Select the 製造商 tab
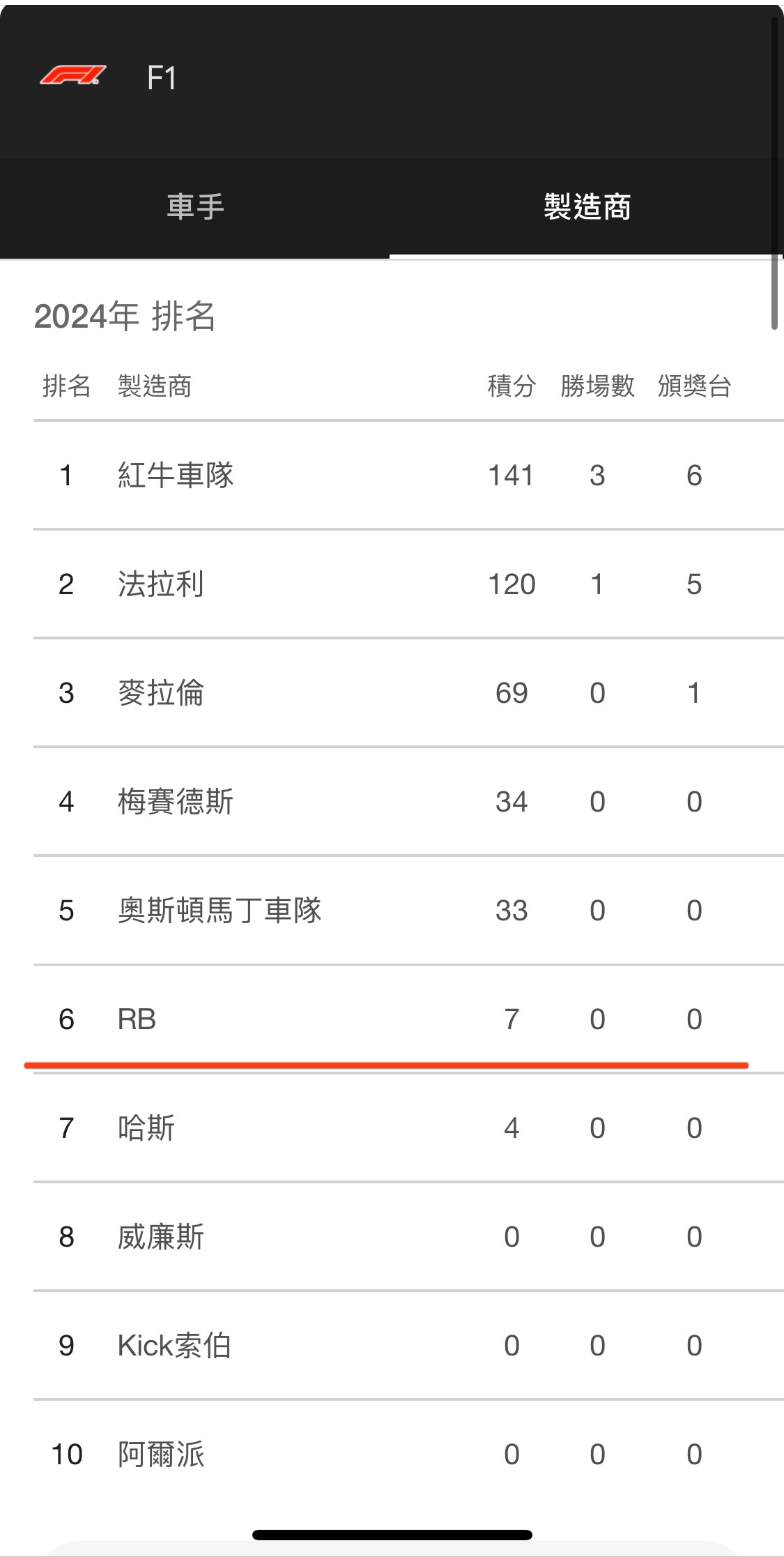The image size is (784, 1557). pyautogui.click(x=587, y=207)
